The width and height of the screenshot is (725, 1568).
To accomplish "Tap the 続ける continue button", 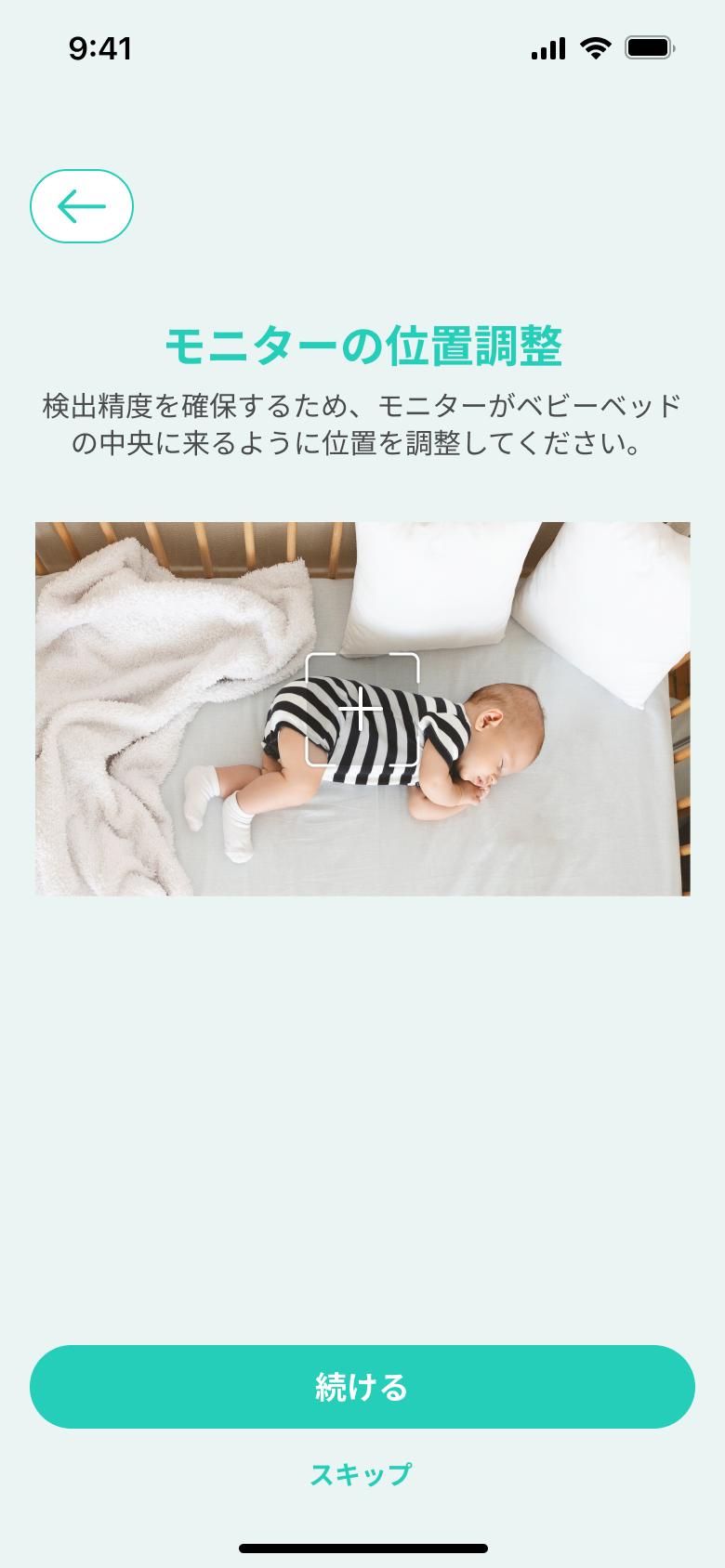I will pyautogui.click(x=362, y=1386).
